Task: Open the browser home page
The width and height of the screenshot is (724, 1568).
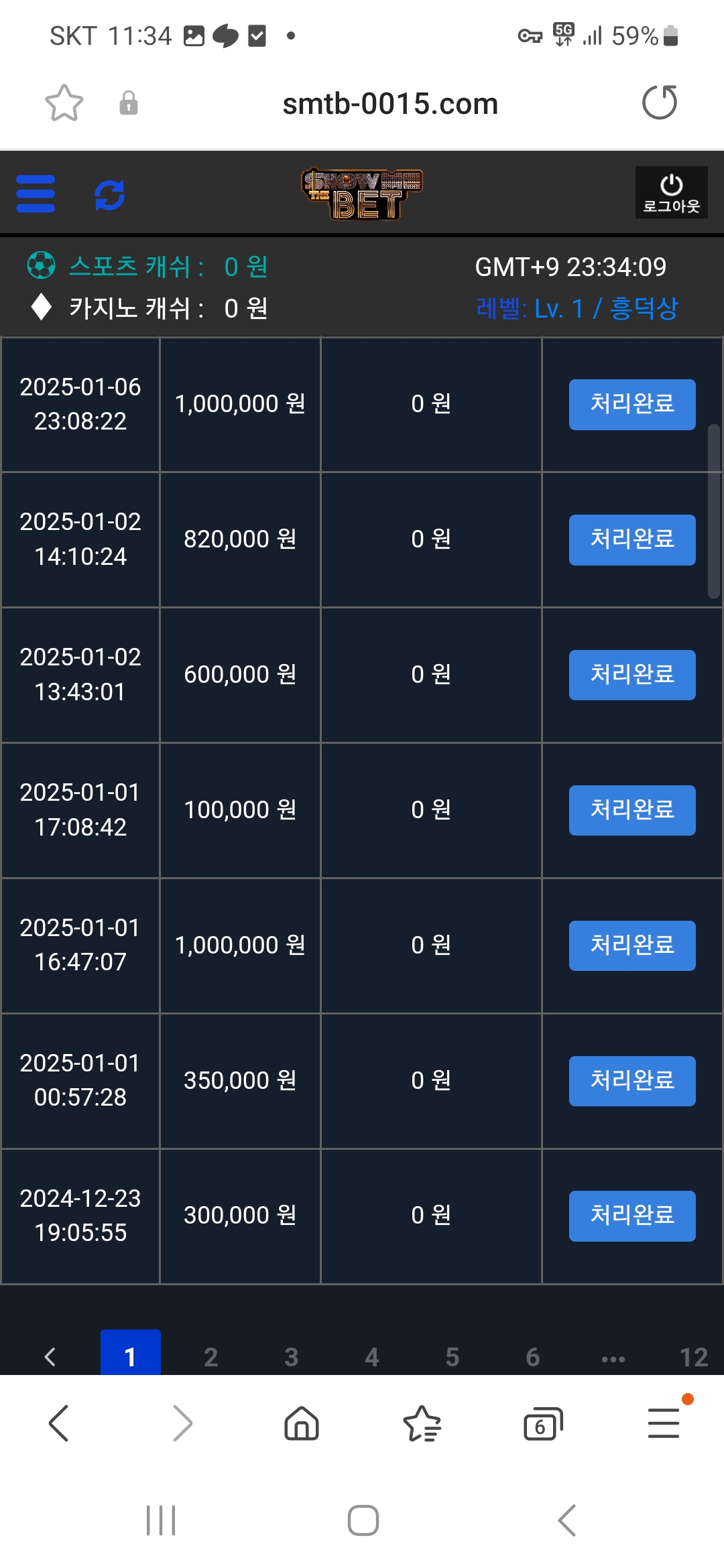Action: (x=302, y=1423)
